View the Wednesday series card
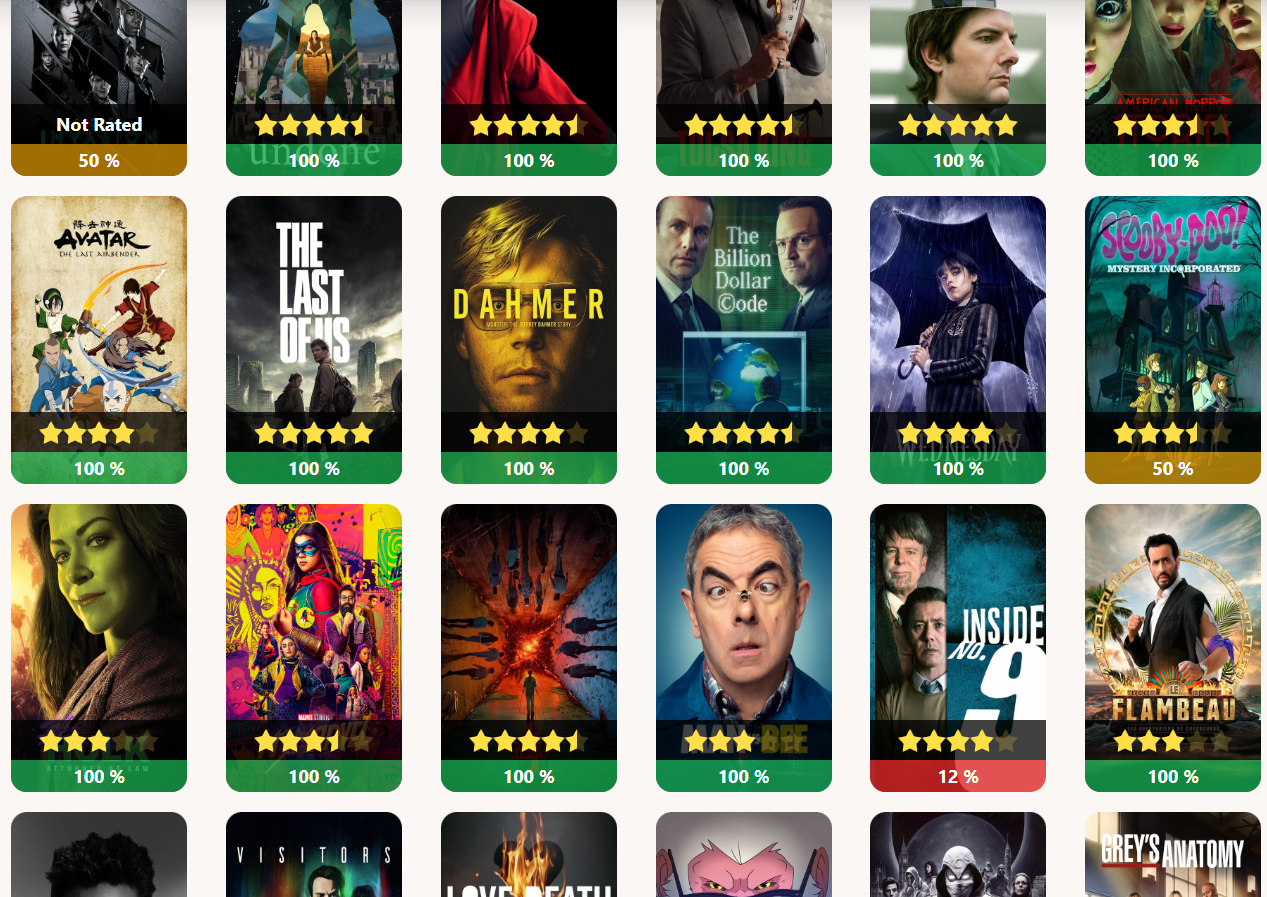 (957, 310)
